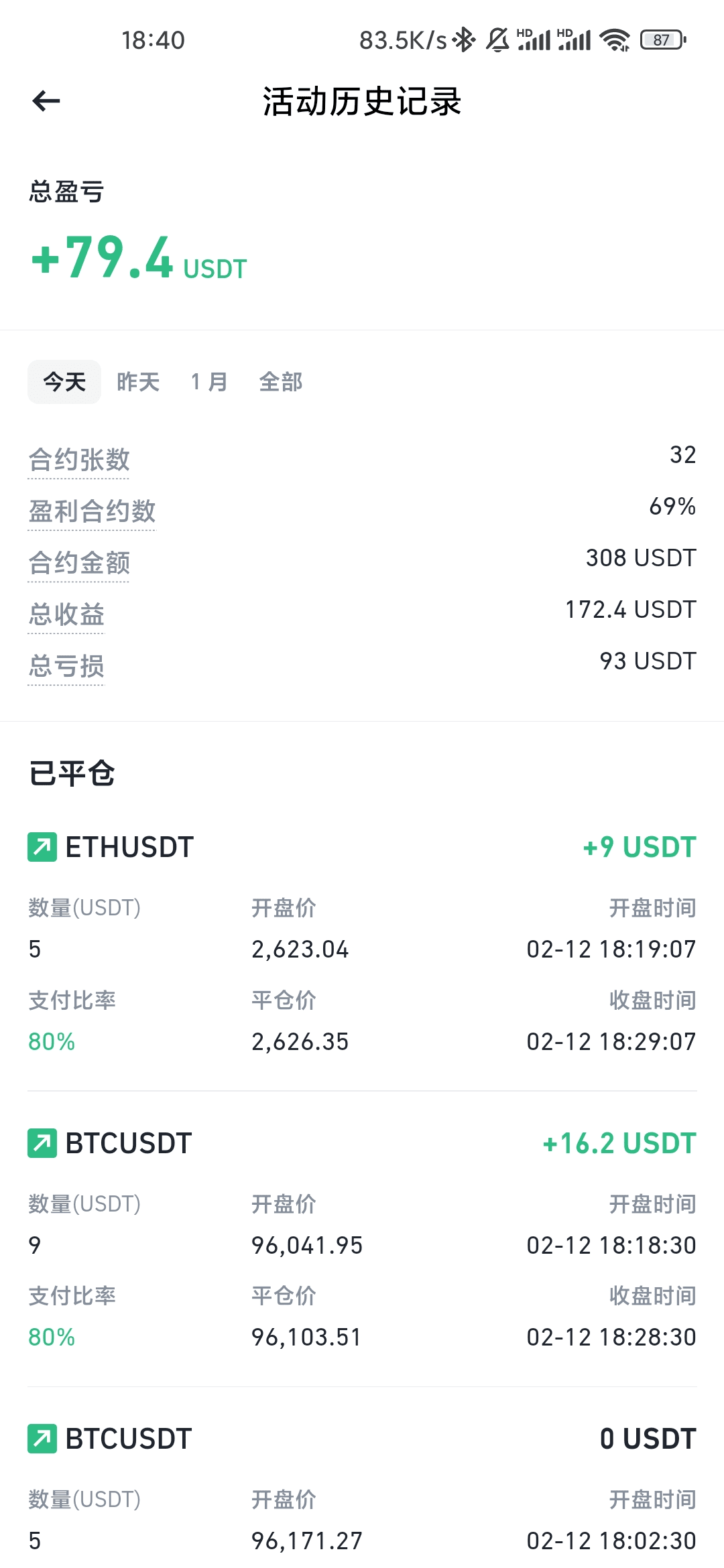This screenshot has height=1568, width=724.
Task: Tap the 合约张数 label for explanation
Action: click(x=79, y=460)
